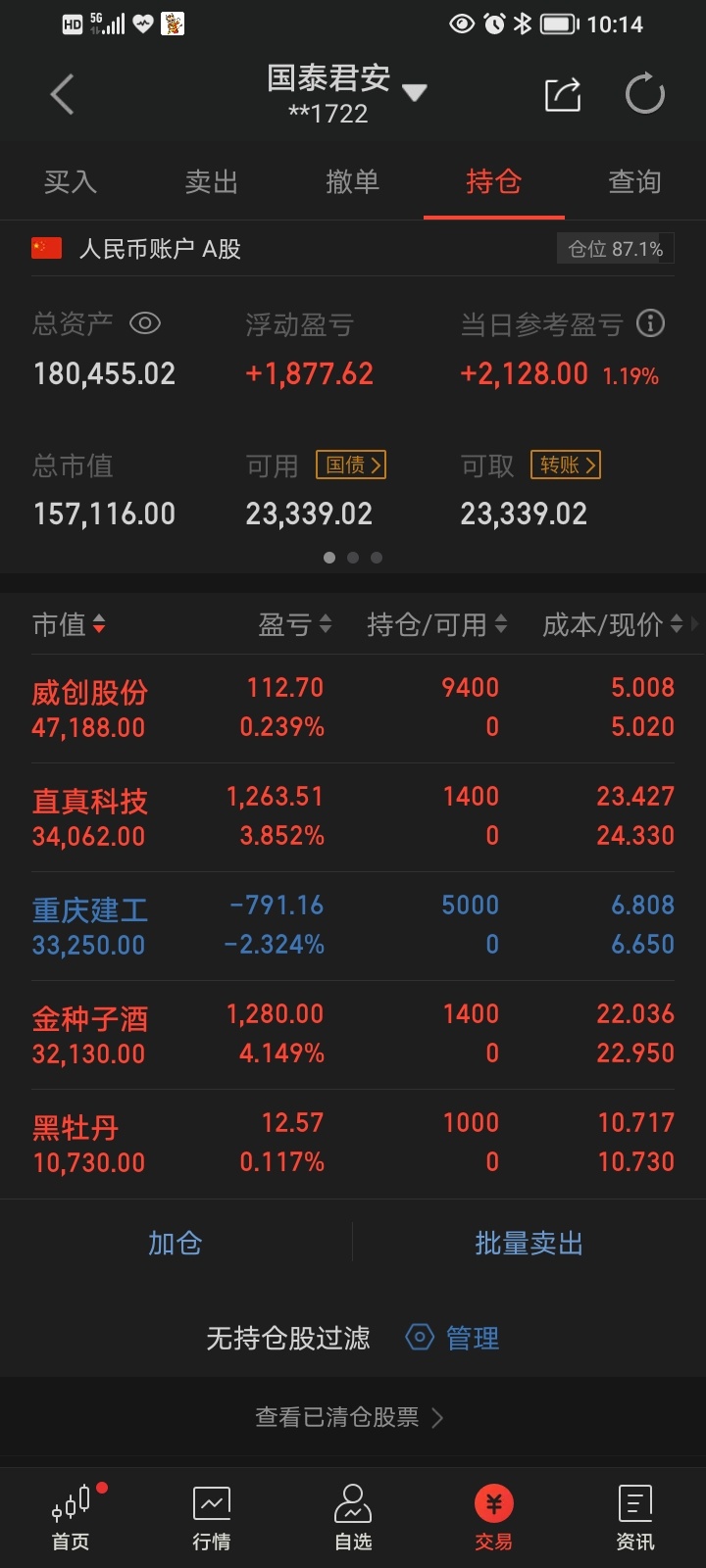Open the 重庆建工 holding row
The image size is (706, 1568).
pos(353,926)
